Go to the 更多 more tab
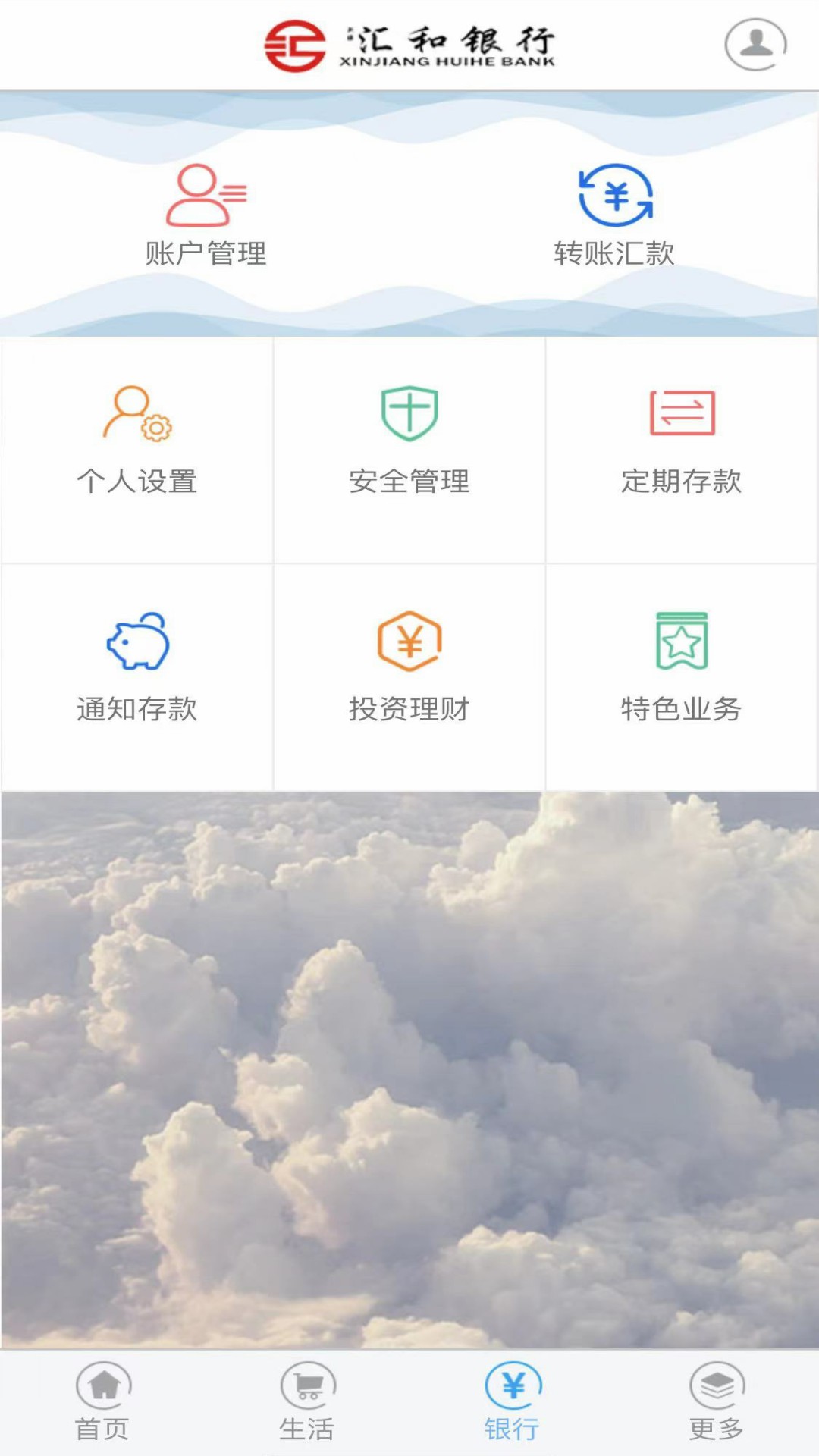819x1456 pixels. pyautogui.click(x=717, y=1401)
